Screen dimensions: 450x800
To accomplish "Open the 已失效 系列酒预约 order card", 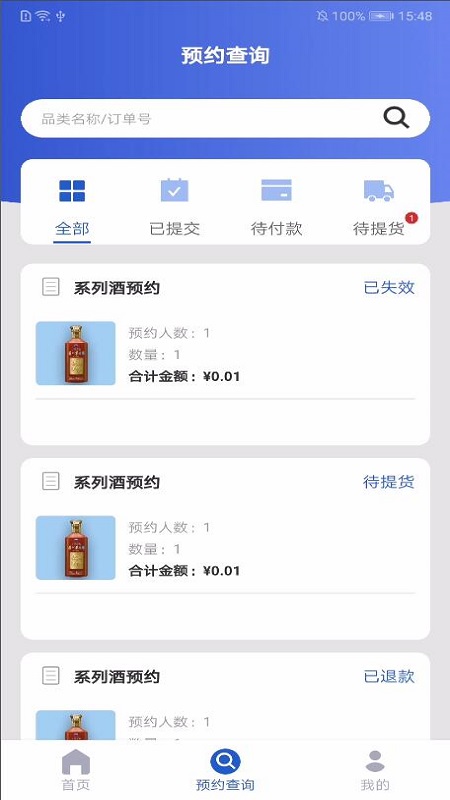I will pos(225,355).
